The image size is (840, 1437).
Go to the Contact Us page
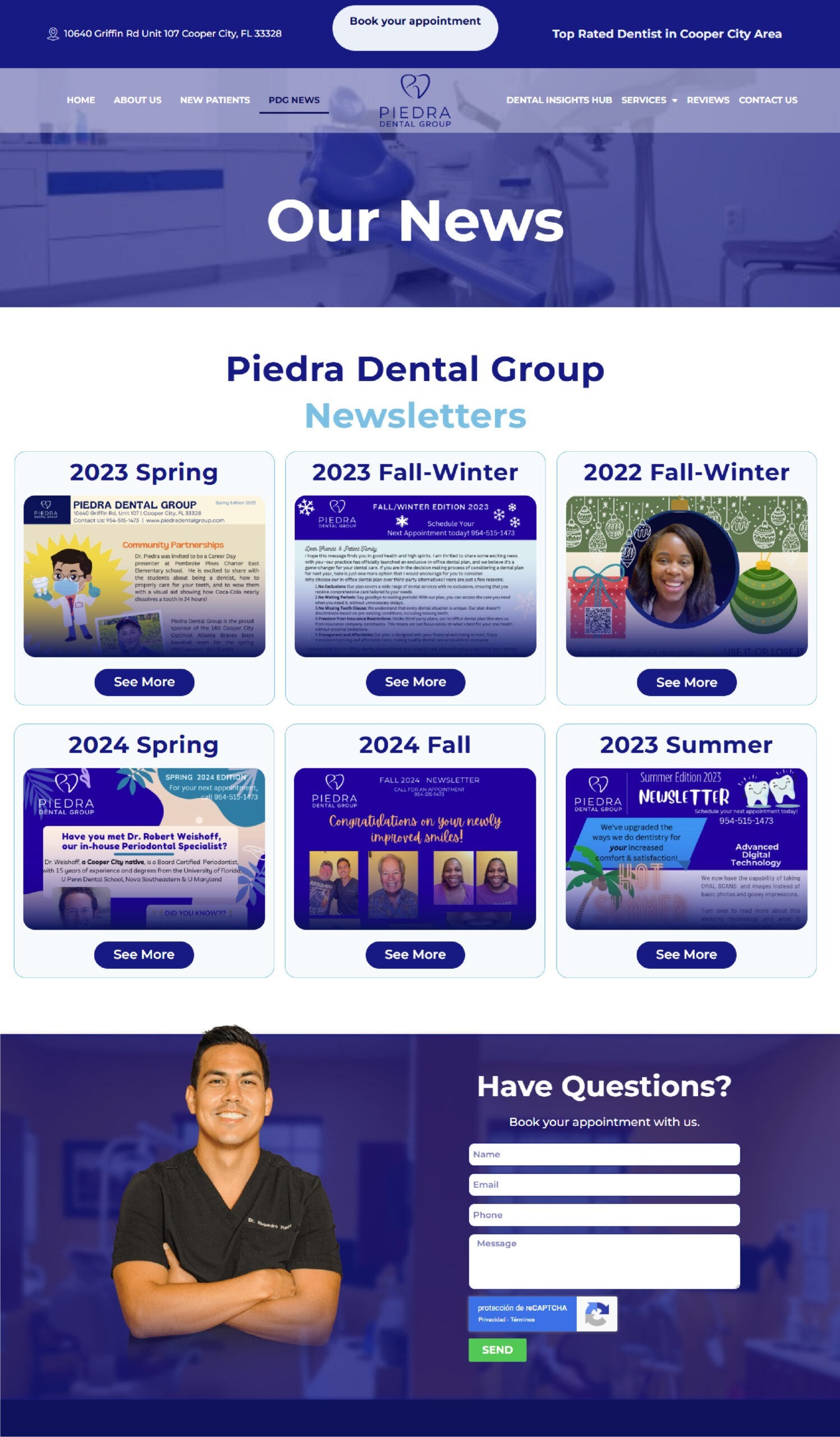768,100
